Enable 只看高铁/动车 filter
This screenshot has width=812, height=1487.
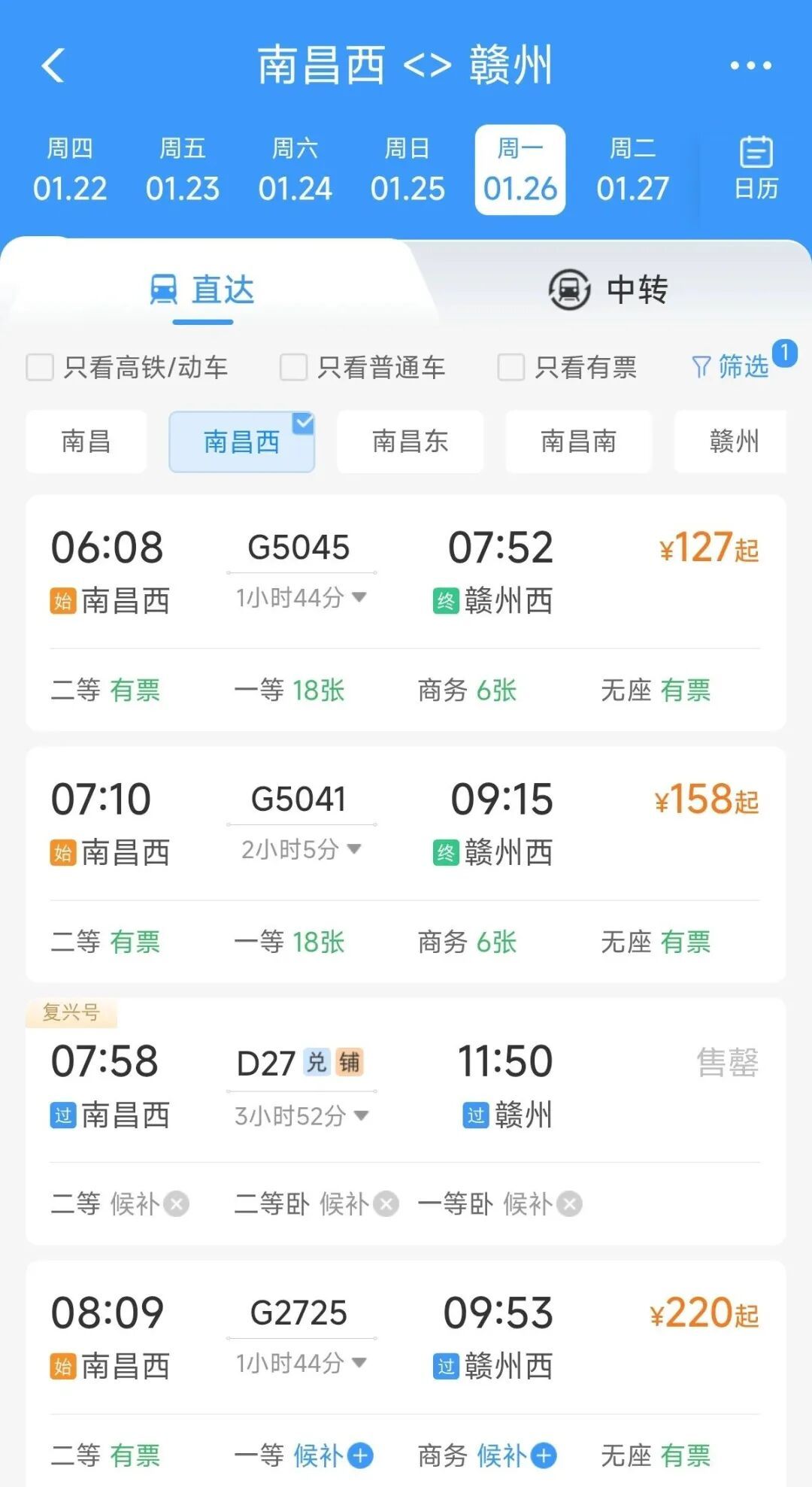click(x=40, y=368)
